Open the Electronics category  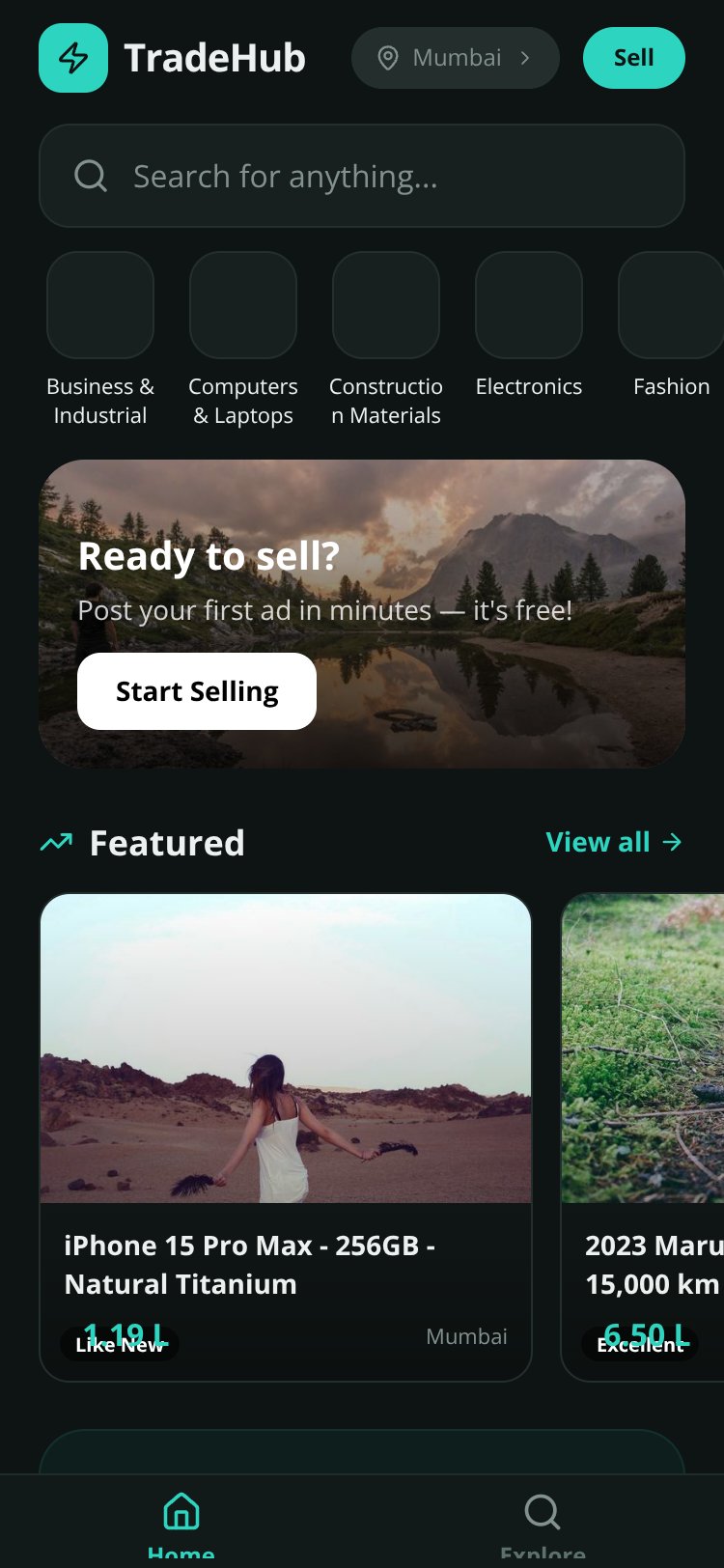529,325
